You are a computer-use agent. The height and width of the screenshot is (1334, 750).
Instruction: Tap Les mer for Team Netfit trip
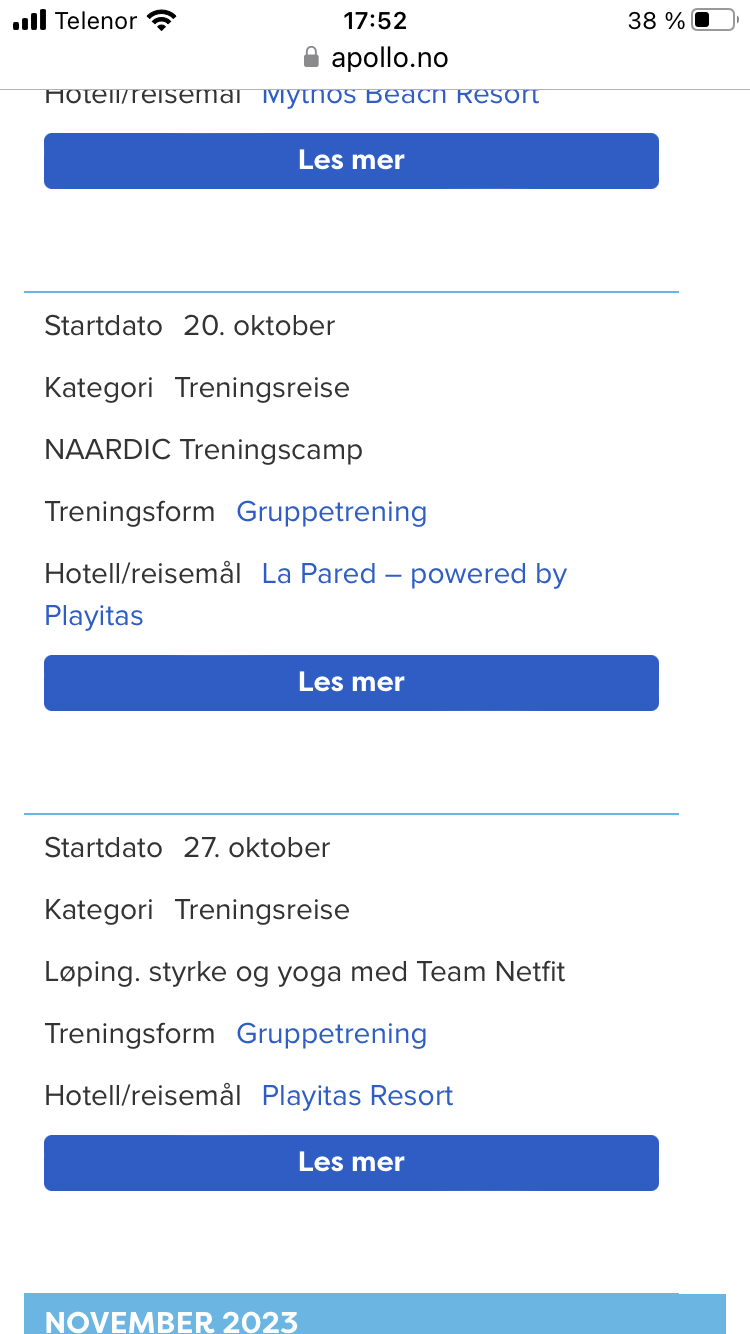tap(351, 1163)
